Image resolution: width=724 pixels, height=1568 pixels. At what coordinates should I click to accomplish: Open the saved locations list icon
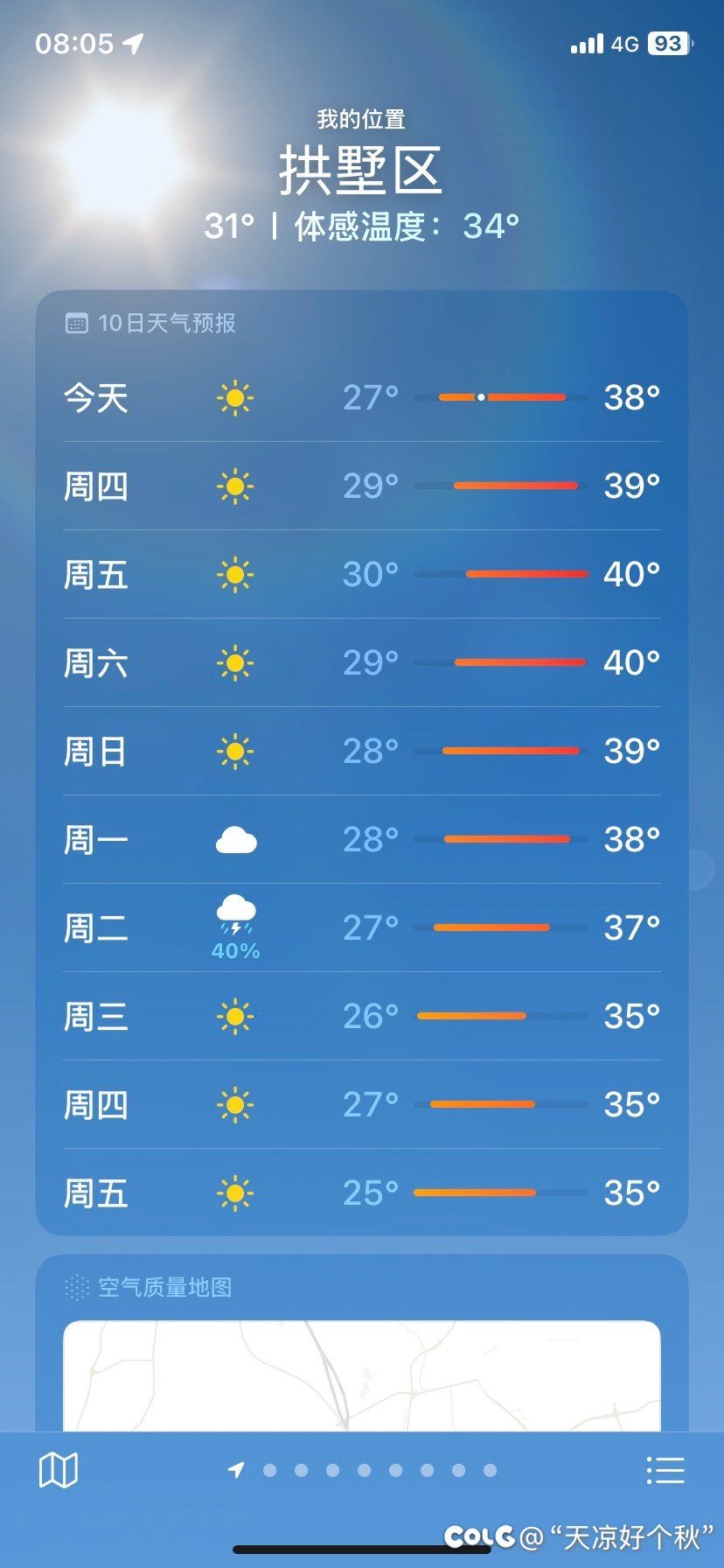pos(665,1470)
